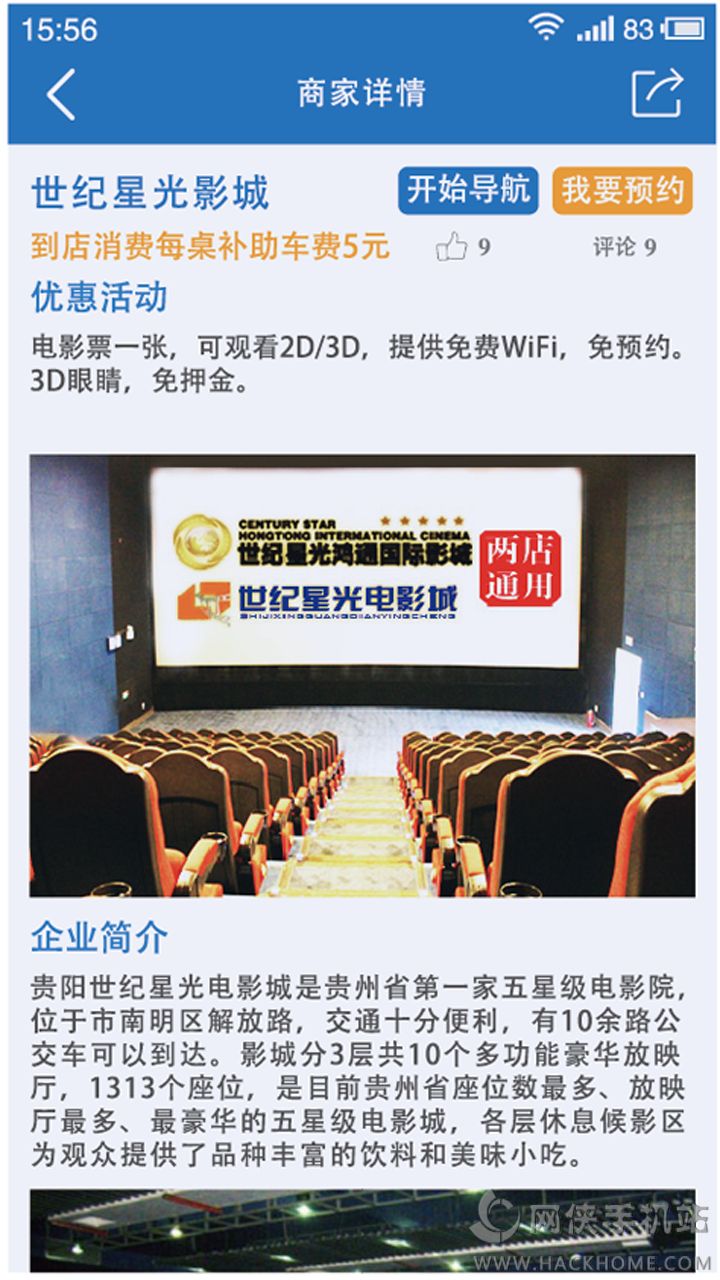Tap 我要预约 to make a reservation

coord(622,190)
